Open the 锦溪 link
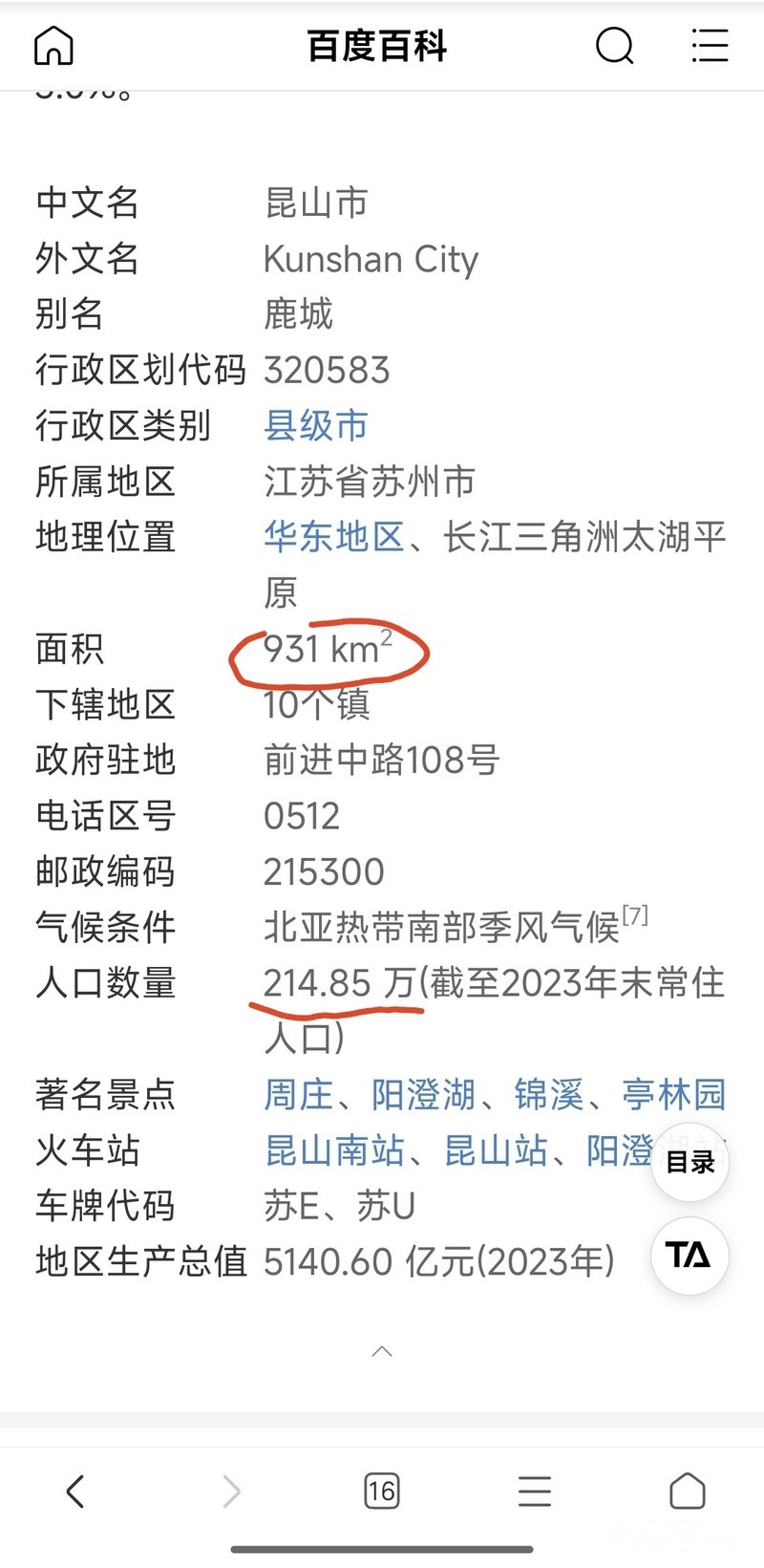This screenshot has width=764, height=1568. tap(549, 1094)
